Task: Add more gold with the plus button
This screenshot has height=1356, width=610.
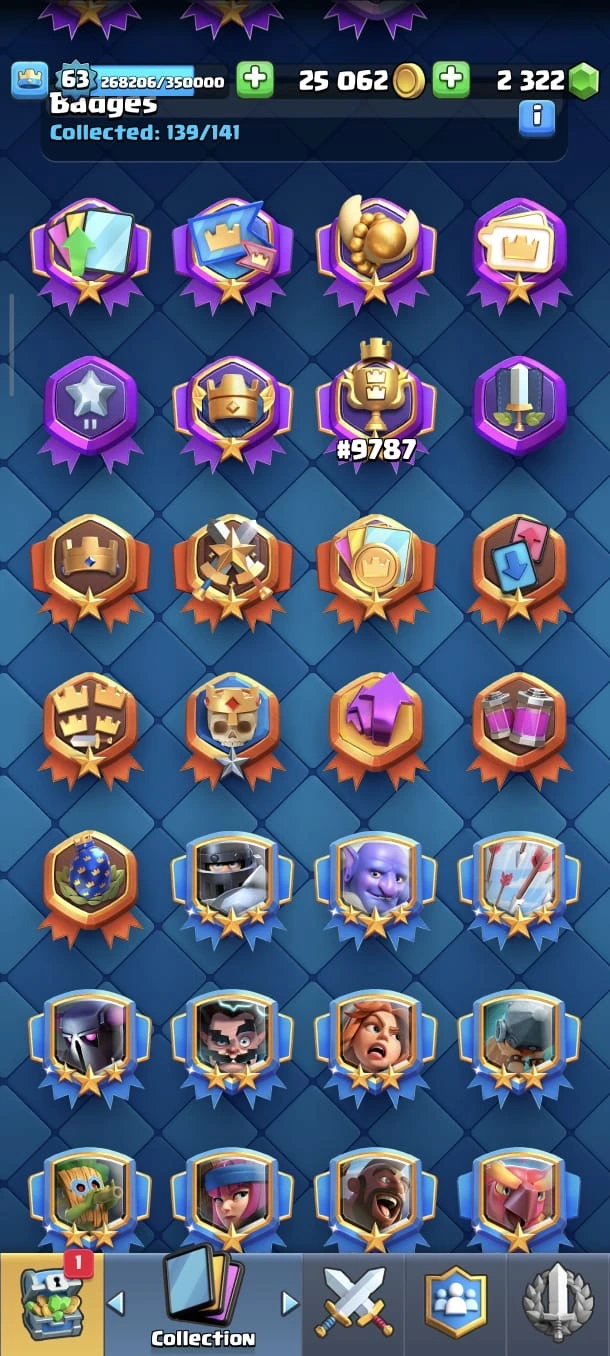Action: coord(255,80)
